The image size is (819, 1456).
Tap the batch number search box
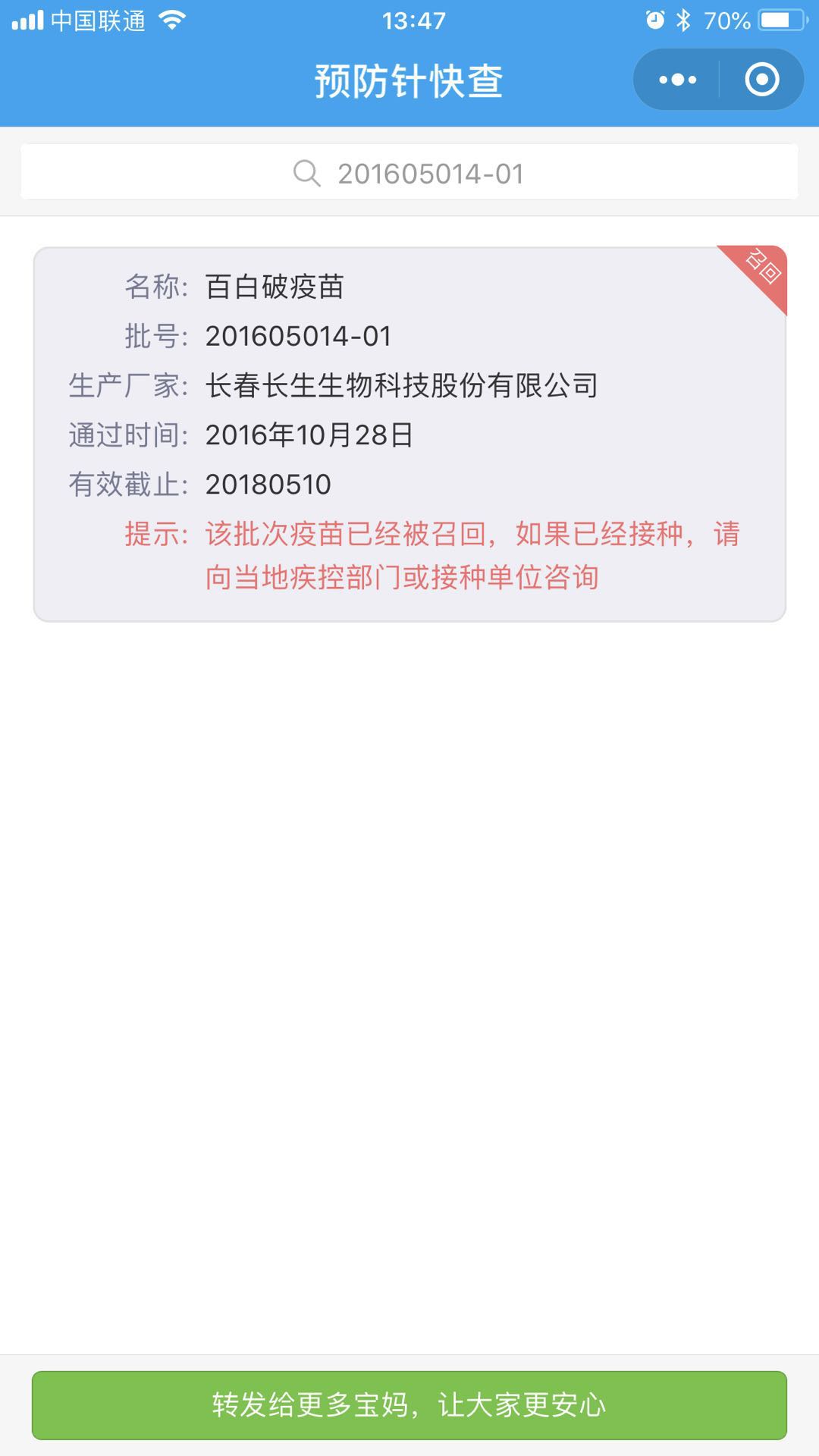click(x=409, y=173)
